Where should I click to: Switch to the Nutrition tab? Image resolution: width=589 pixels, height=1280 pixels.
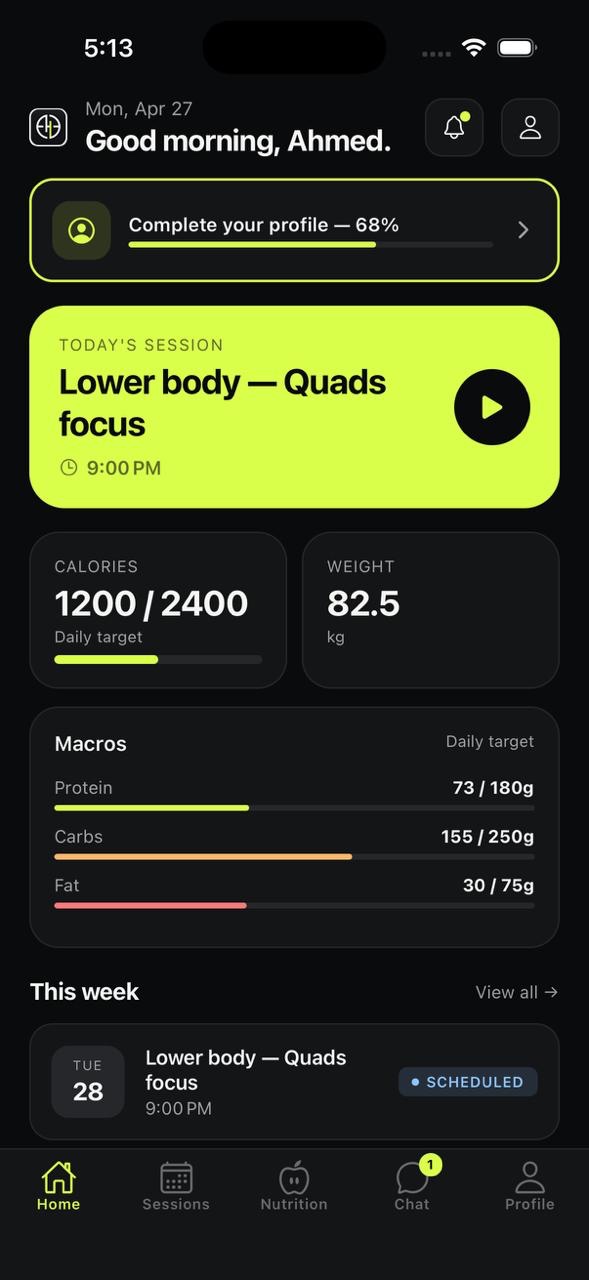294,1186
